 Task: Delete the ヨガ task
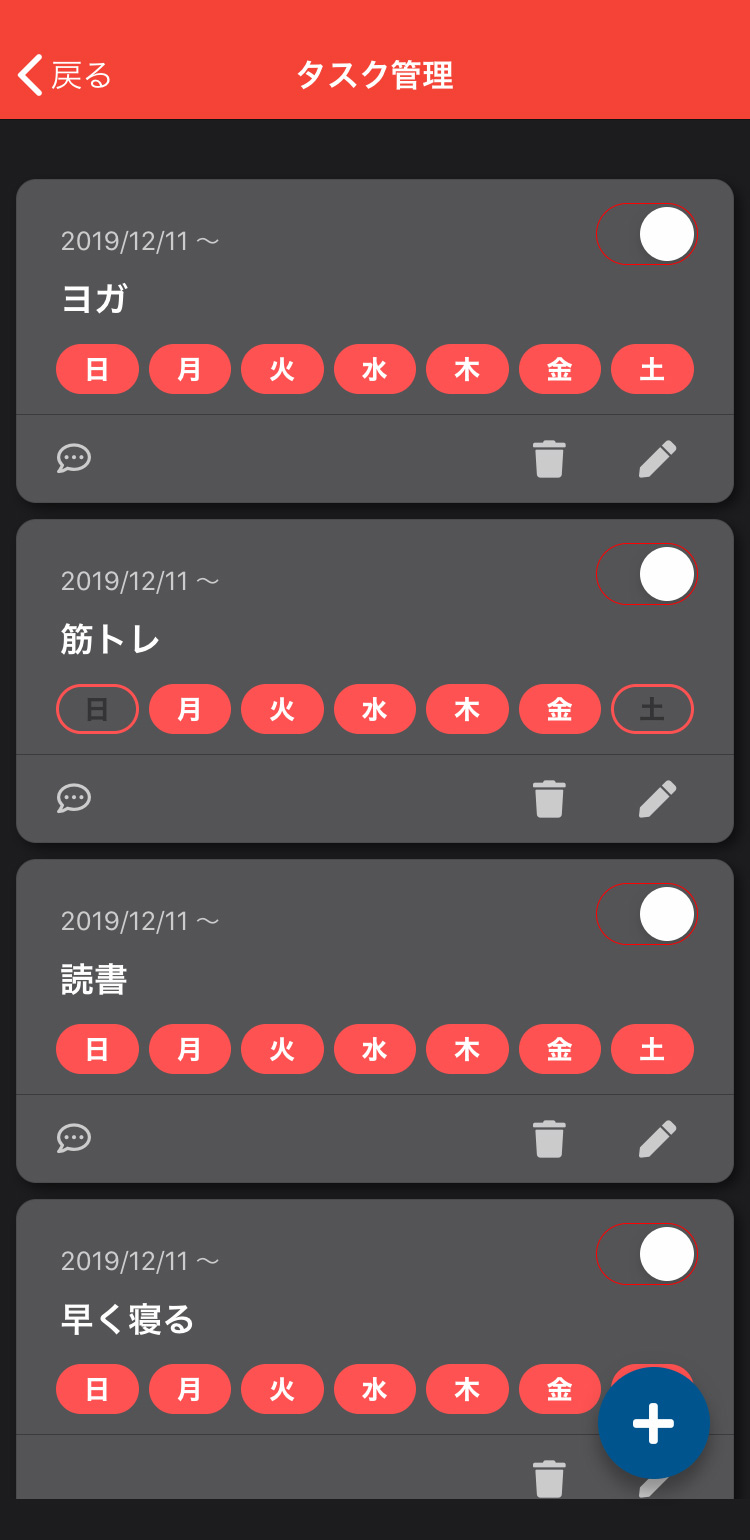(549, 458)
